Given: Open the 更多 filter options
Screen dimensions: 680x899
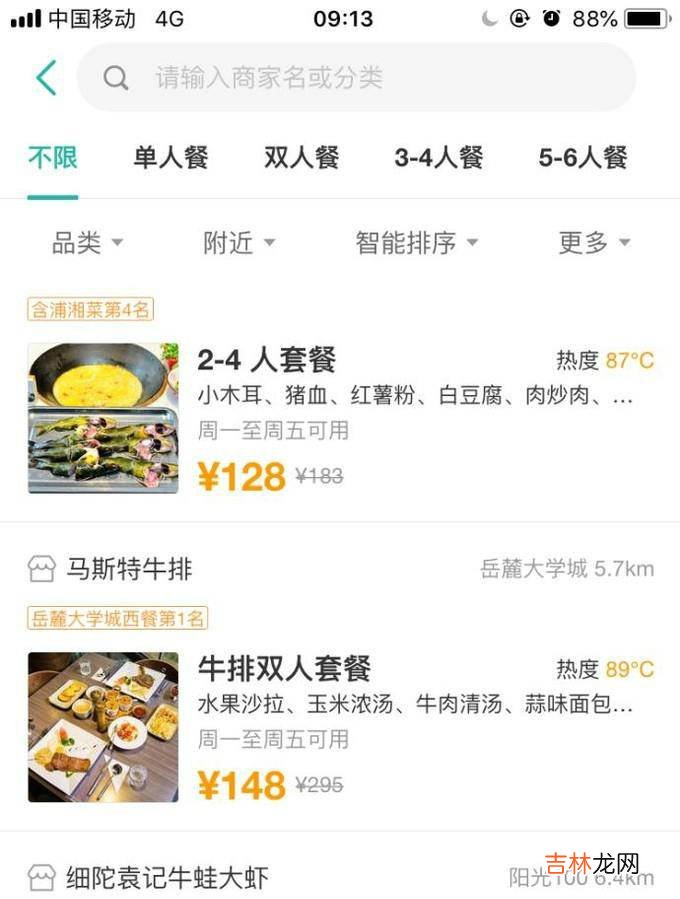Looking at the screenshot, I should pyautogui.click(x=594, y=242).
